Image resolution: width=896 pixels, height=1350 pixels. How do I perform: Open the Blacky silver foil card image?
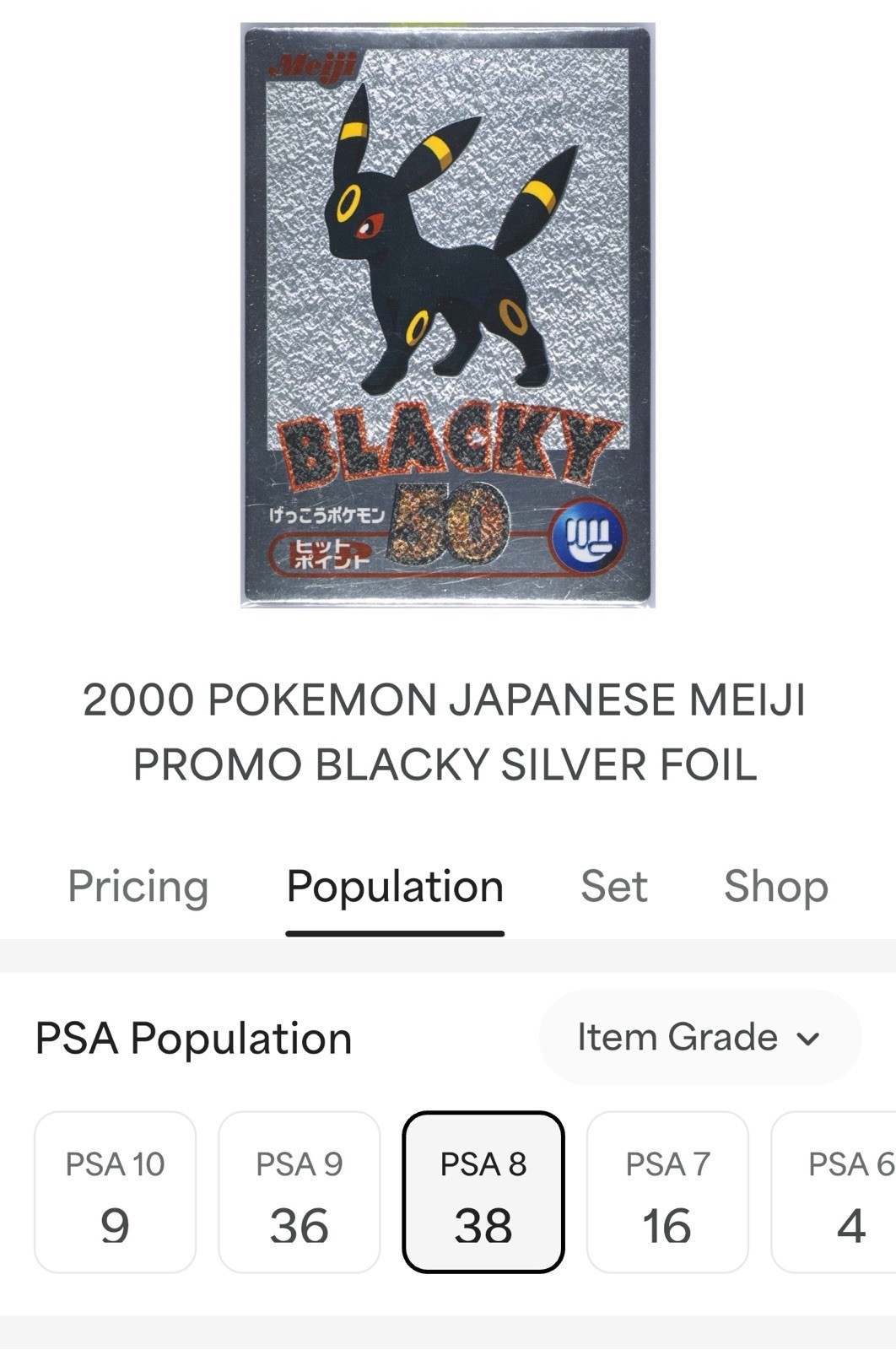tap(447, 315)
